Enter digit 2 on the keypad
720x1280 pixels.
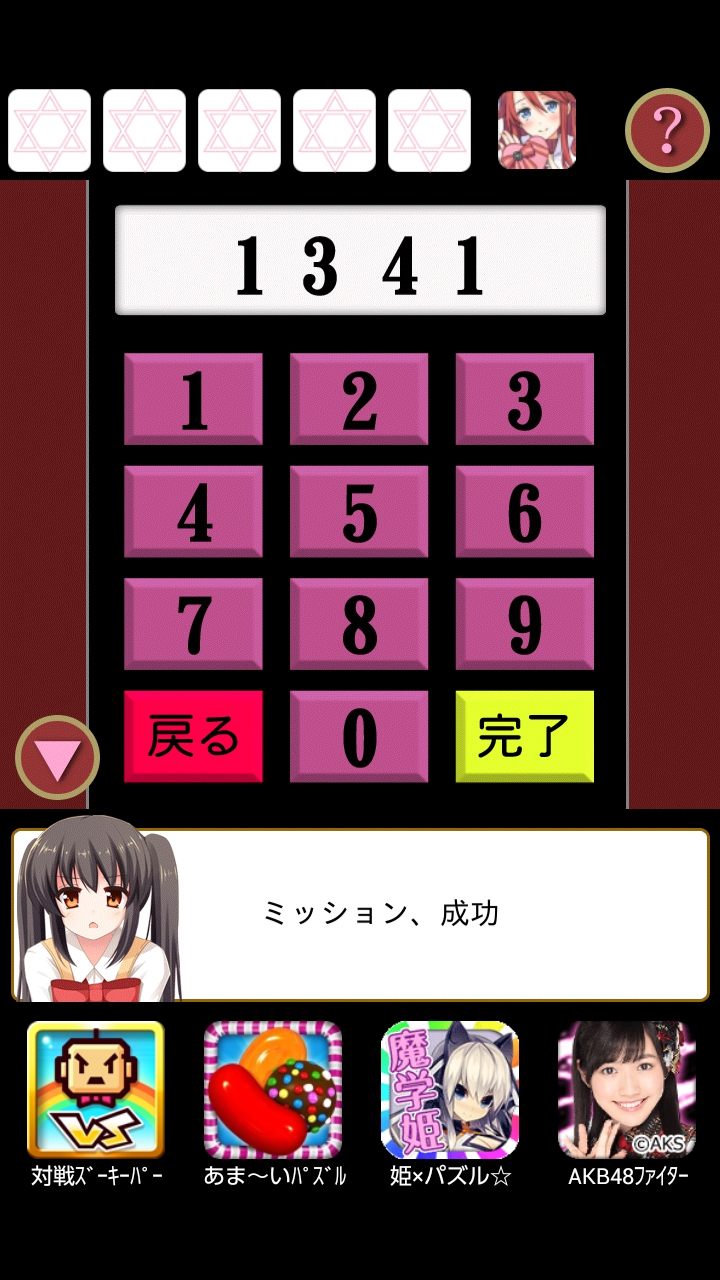359,399
